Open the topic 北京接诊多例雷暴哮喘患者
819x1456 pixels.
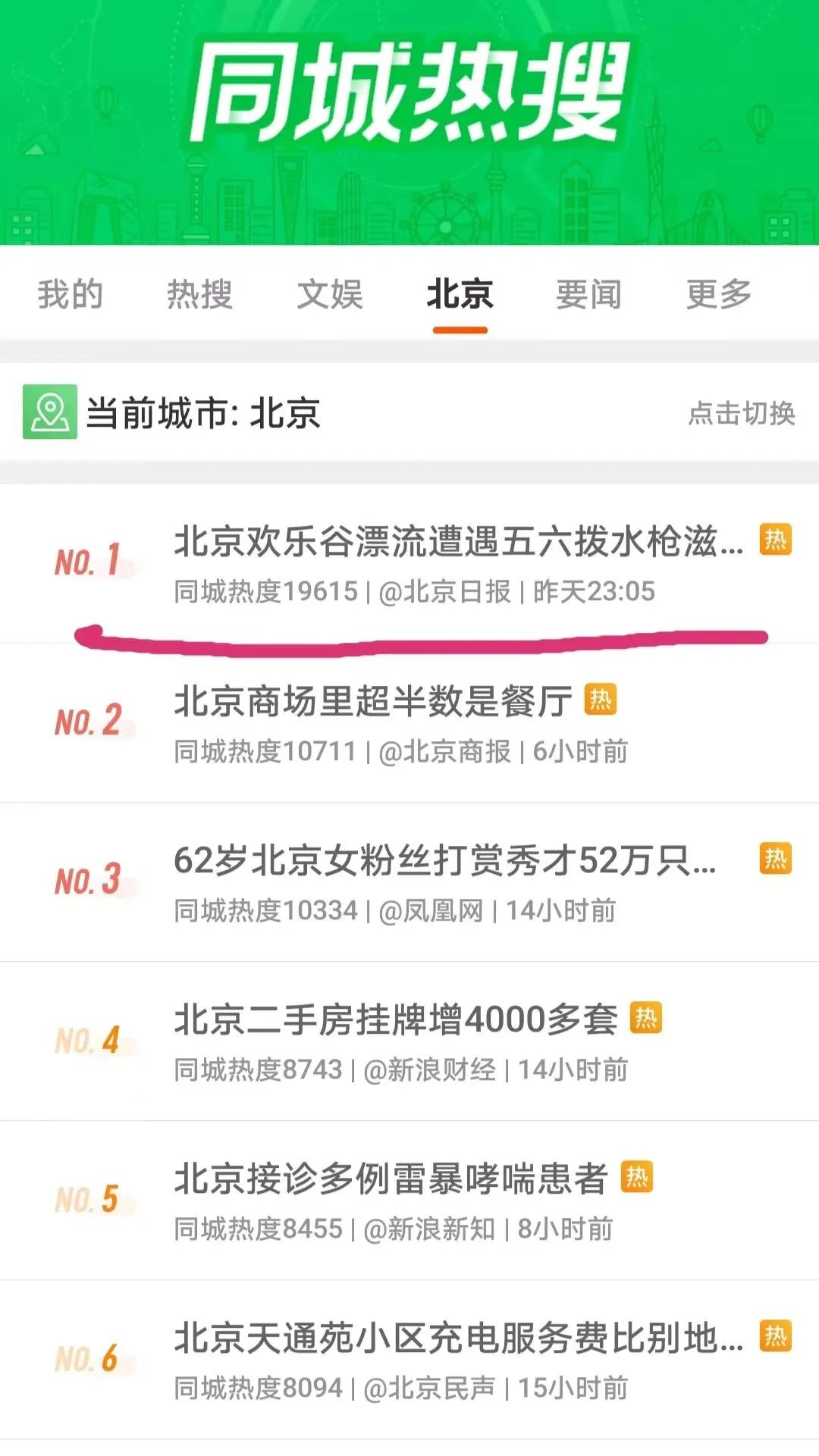[x=391, y=1179]
